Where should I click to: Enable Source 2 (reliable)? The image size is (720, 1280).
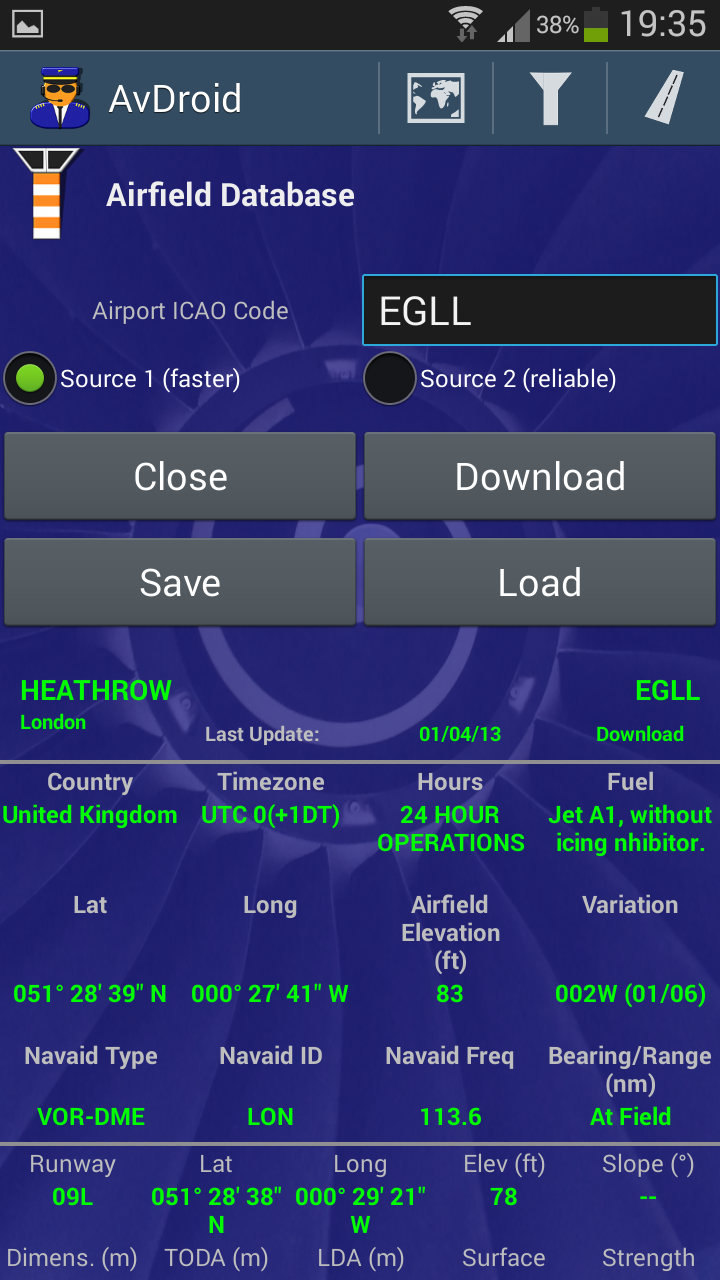(390, 379)
